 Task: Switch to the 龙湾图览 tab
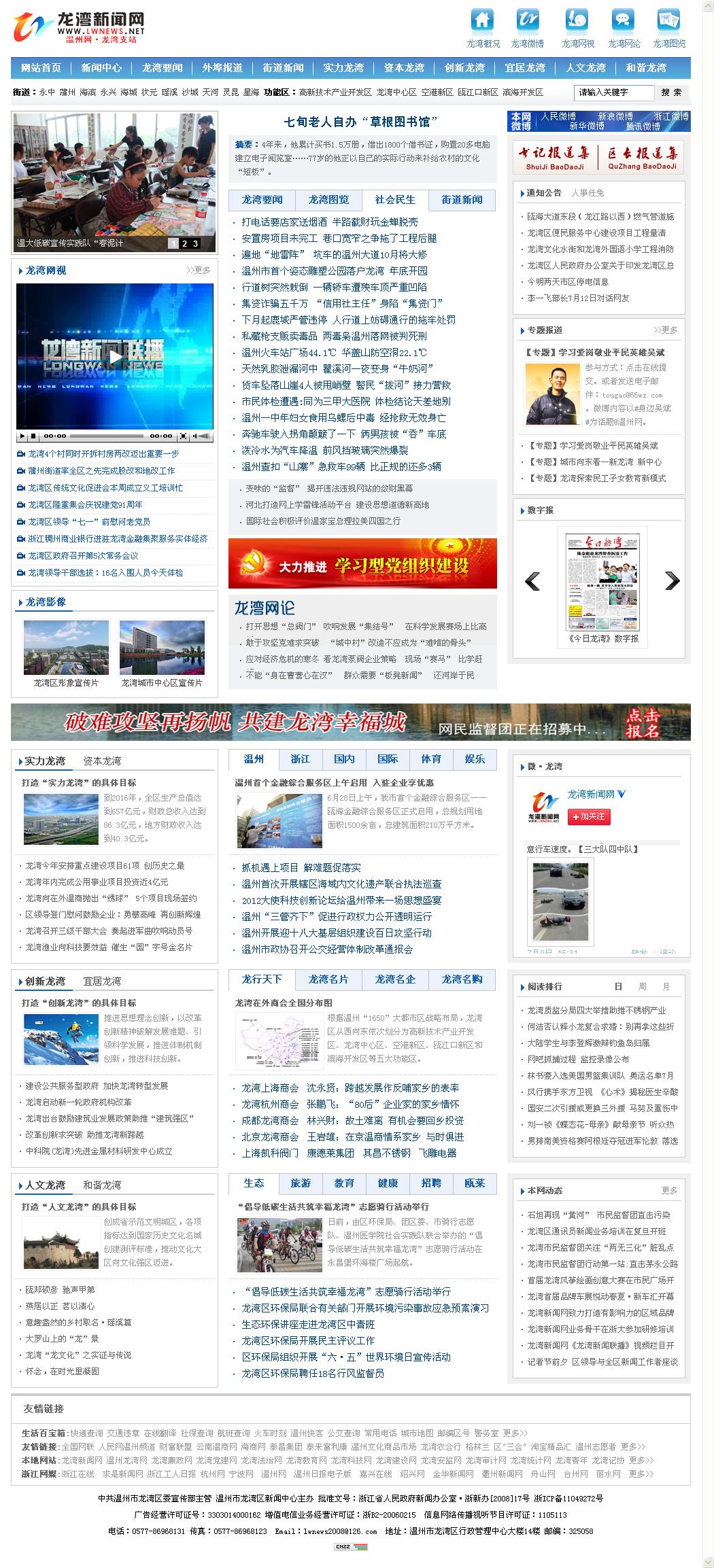pyautogui.click(x=328, y=200)
